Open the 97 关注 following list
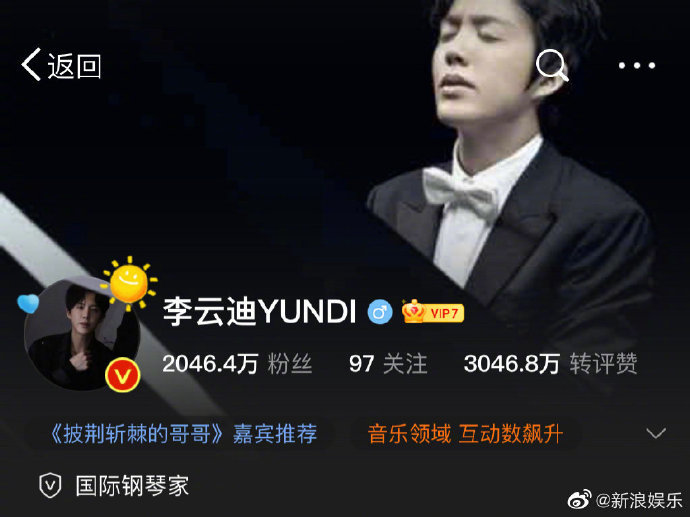This screenshot has height=517, width=690. pyautogui.click(x=388, y=364)
